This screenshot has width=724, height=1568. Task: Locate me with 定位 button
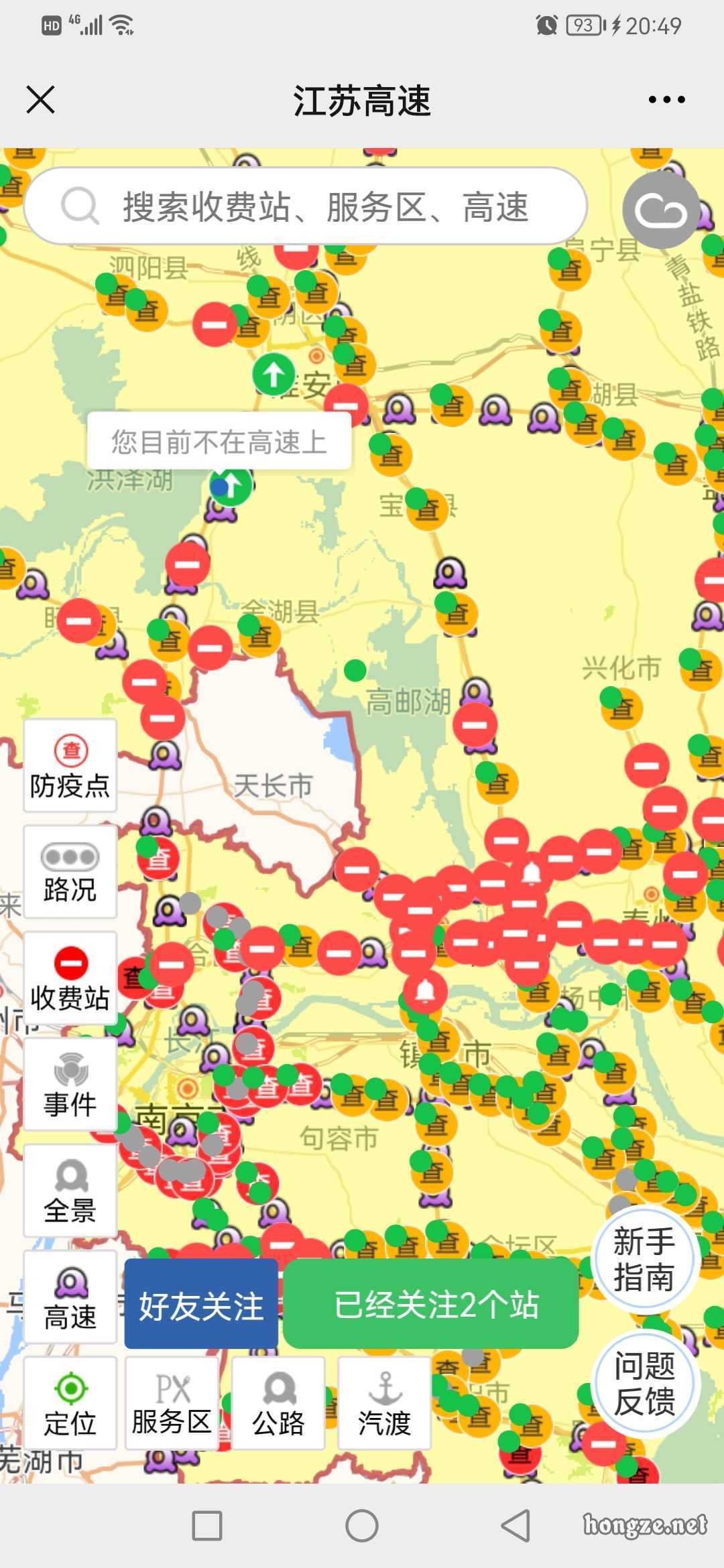[x=70, y=1403]
